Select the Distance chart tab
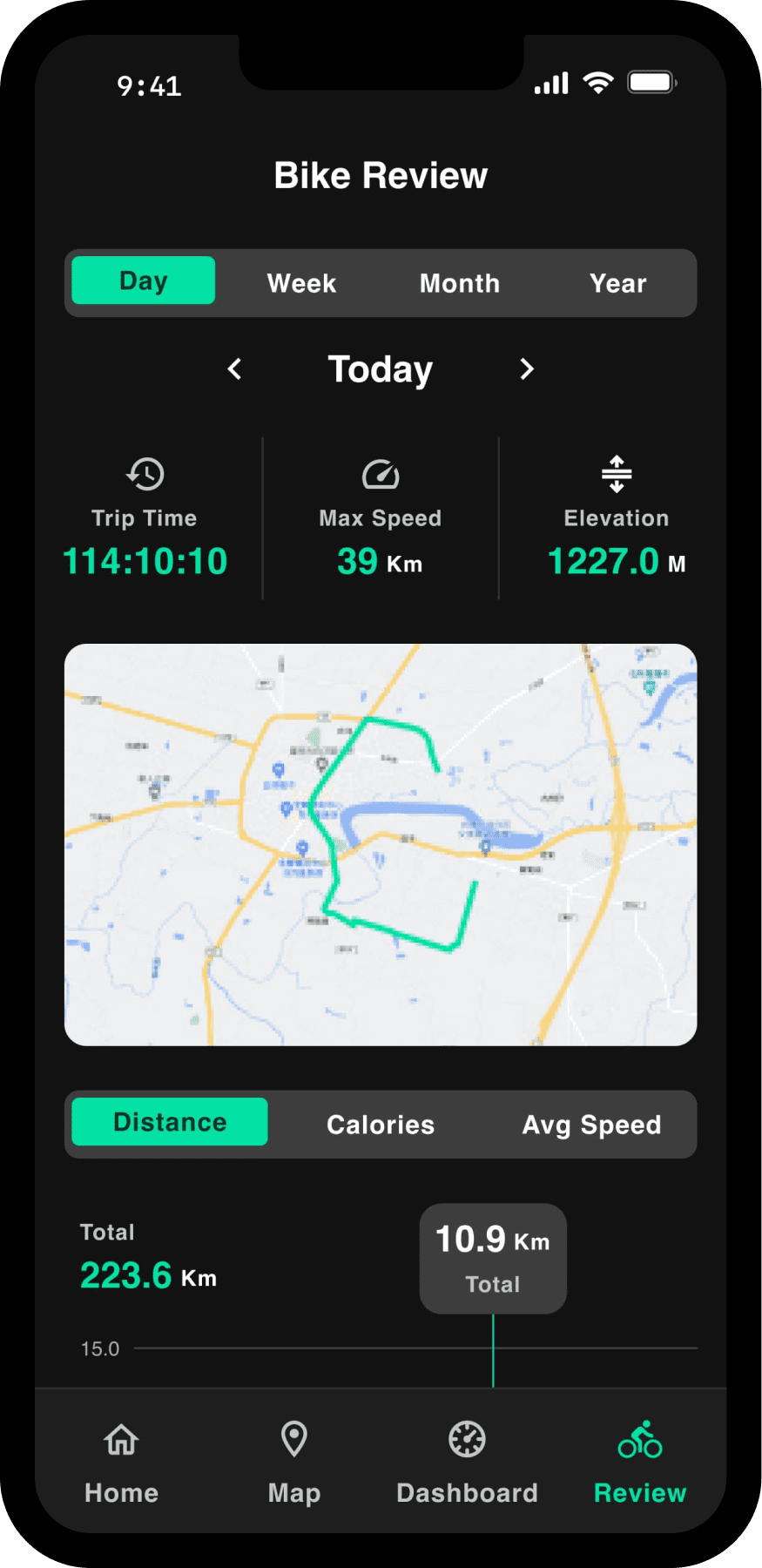Screen dimensions: 762x1568 tap(170, 1122)
